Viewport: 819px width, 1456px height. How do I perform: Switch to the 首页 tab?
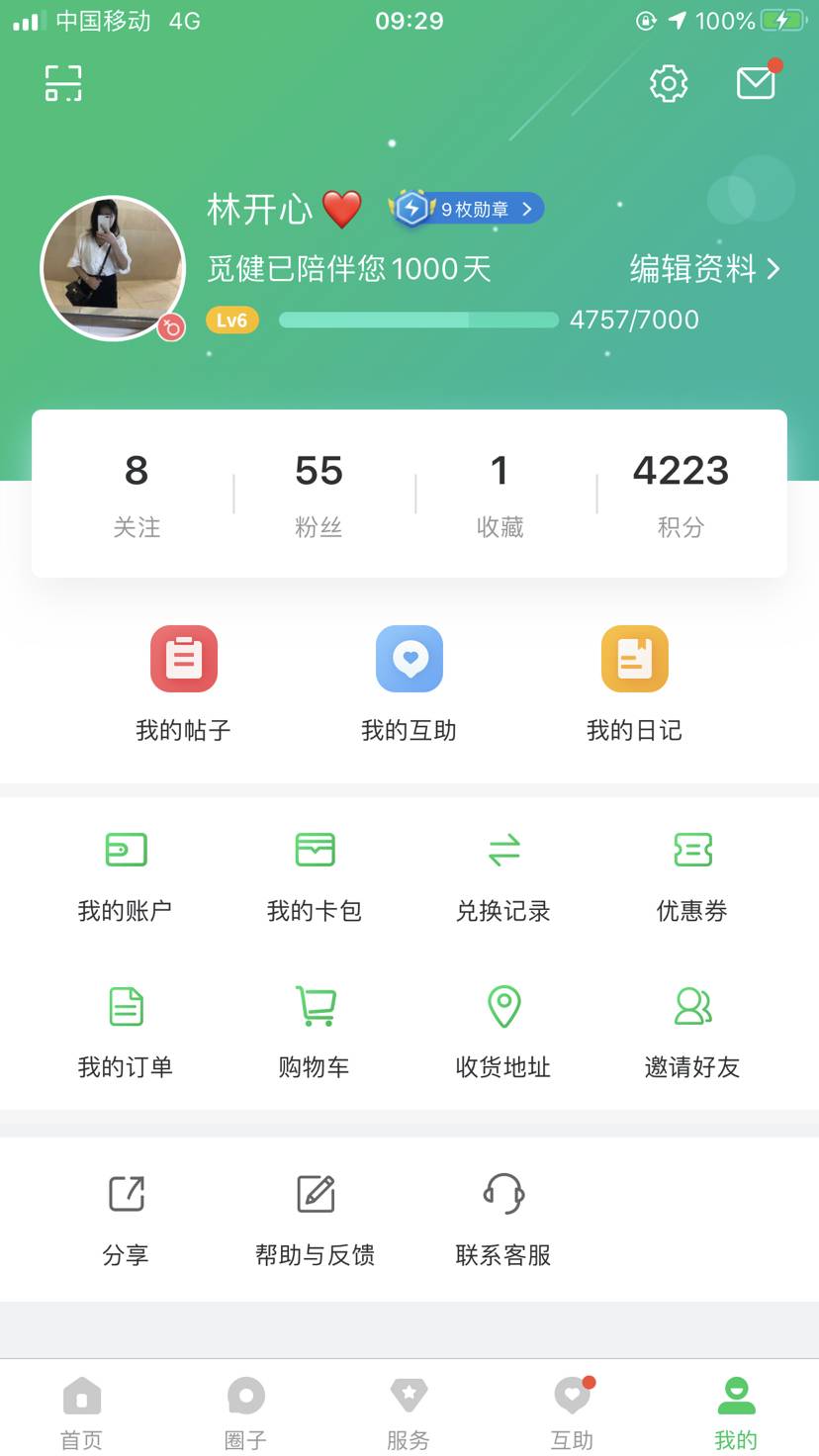(x=82, y=1410)
